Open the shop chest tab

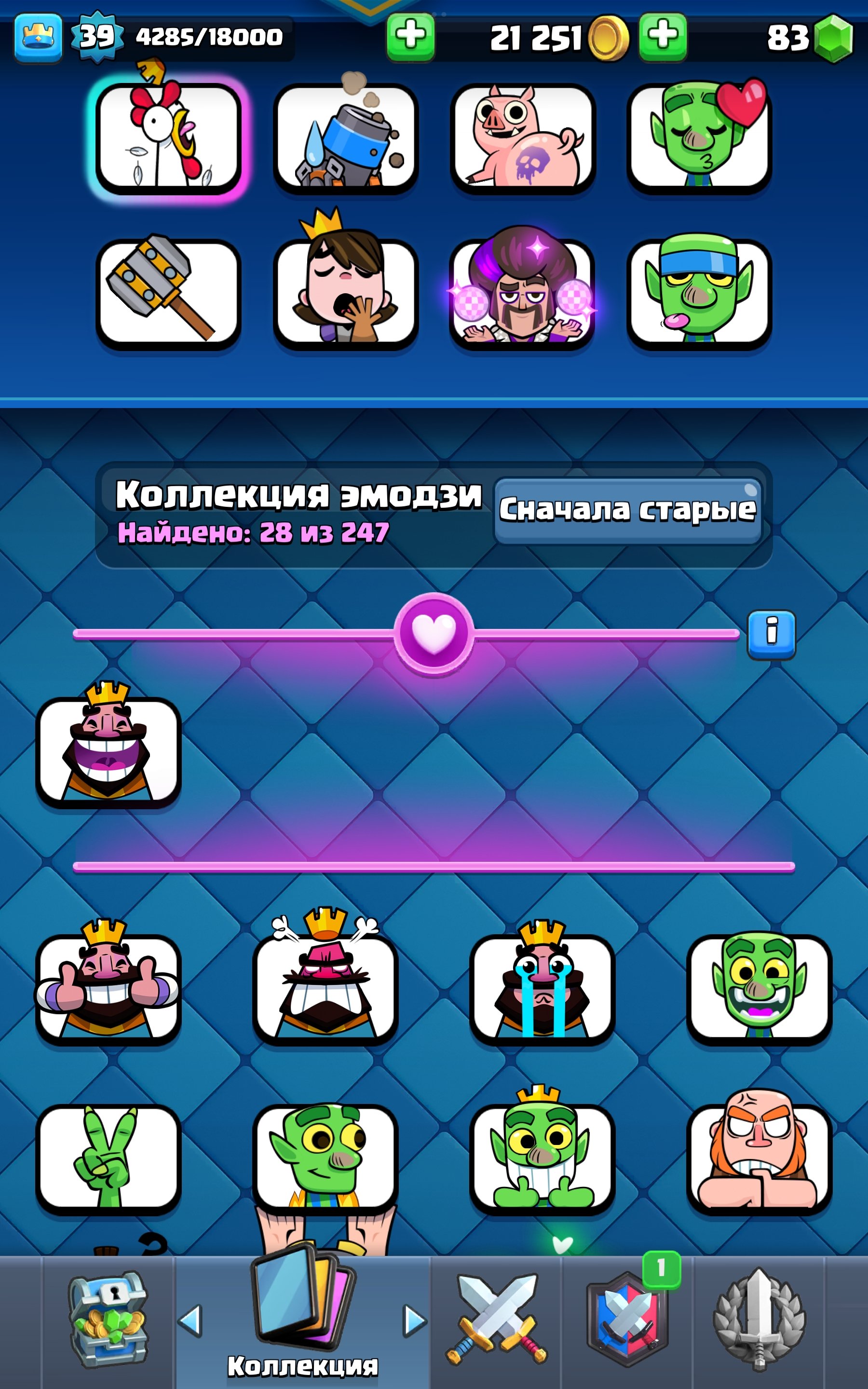coord(108,1319)
